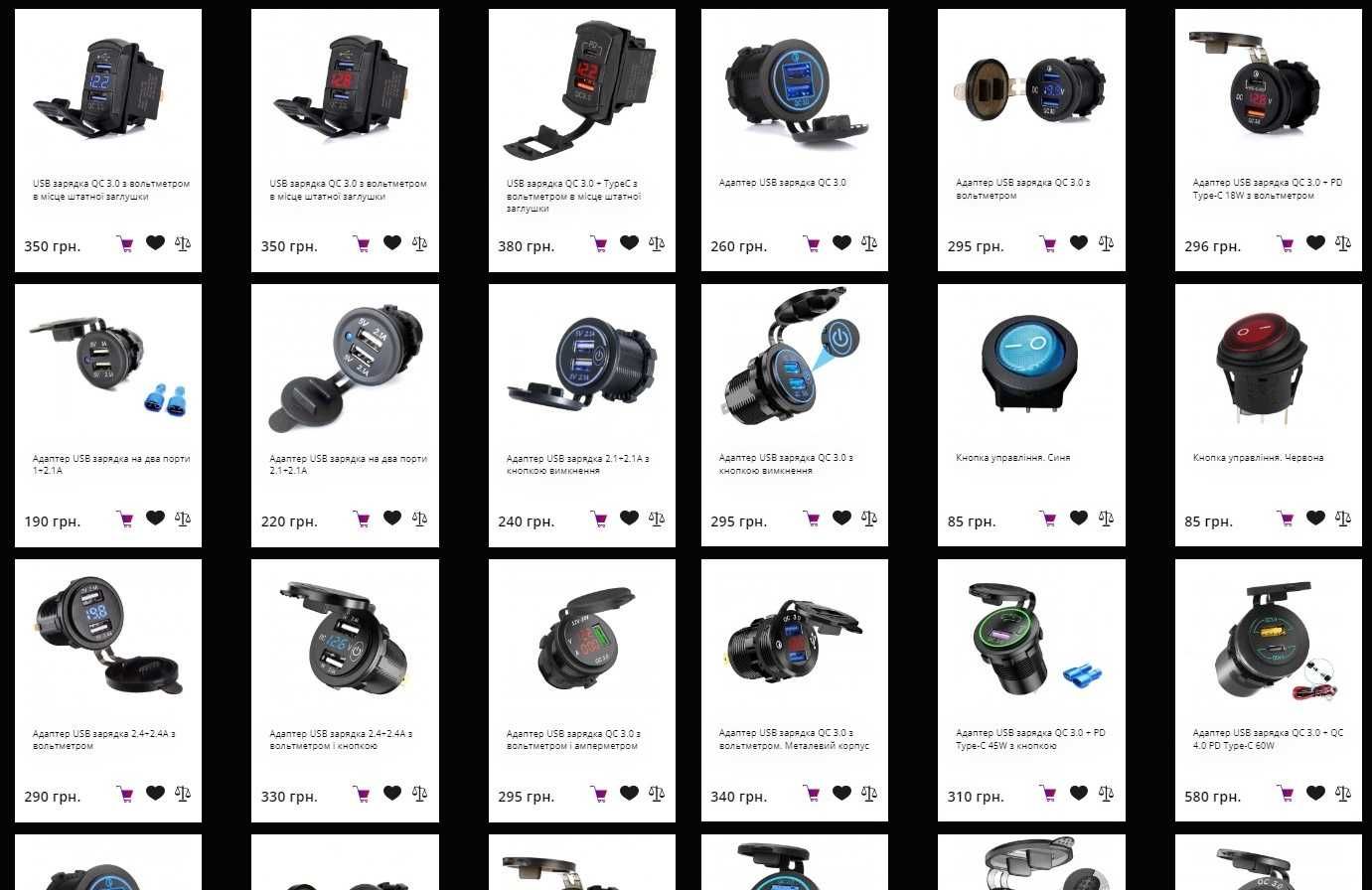Favorite the 340 грн. metal body adapter
Viewport: 1372px width, 890px height.
[841, 793]
